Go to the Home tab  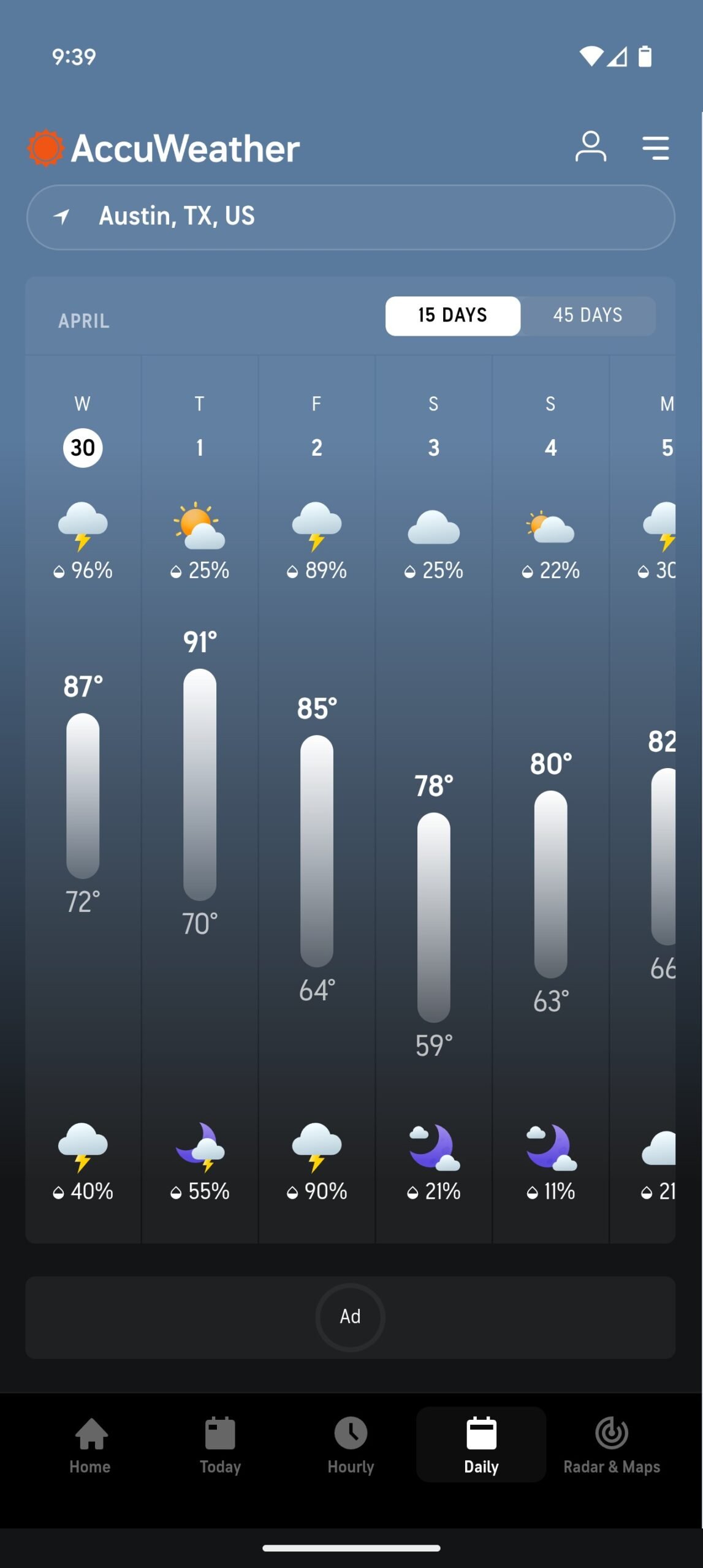pyautogui.click(x=90, y=1445)
